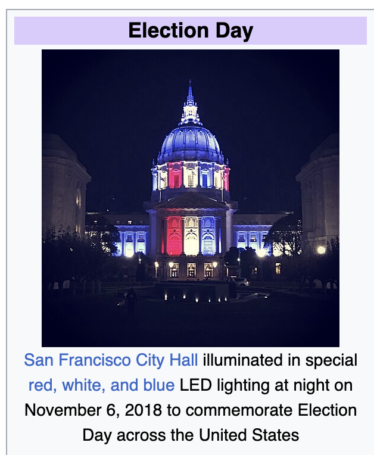Viewport: 374px width, 455px height.
Task: Follow the red, white, and blue link
Action: (101, 385)
